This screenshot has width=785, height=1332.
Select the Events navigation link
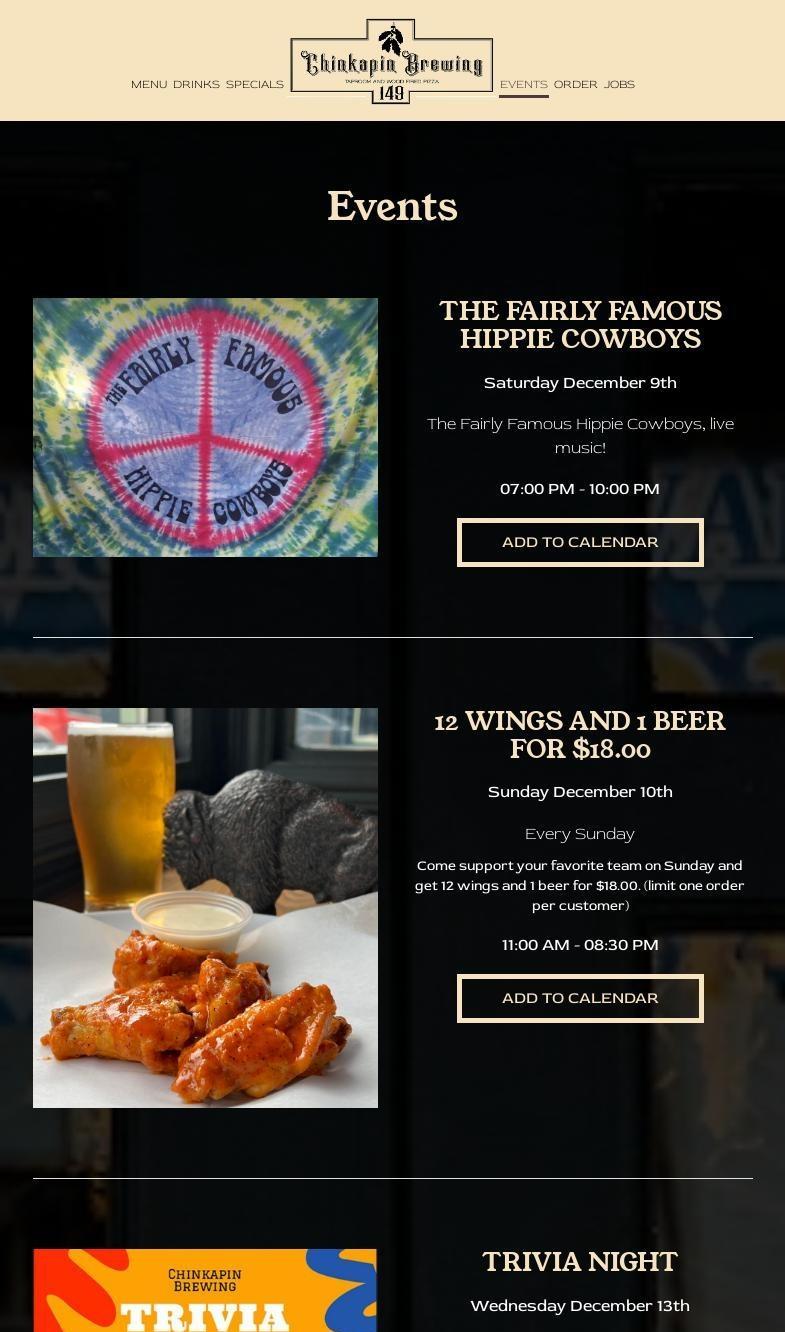pyautogui.click(x=524, y=84)
